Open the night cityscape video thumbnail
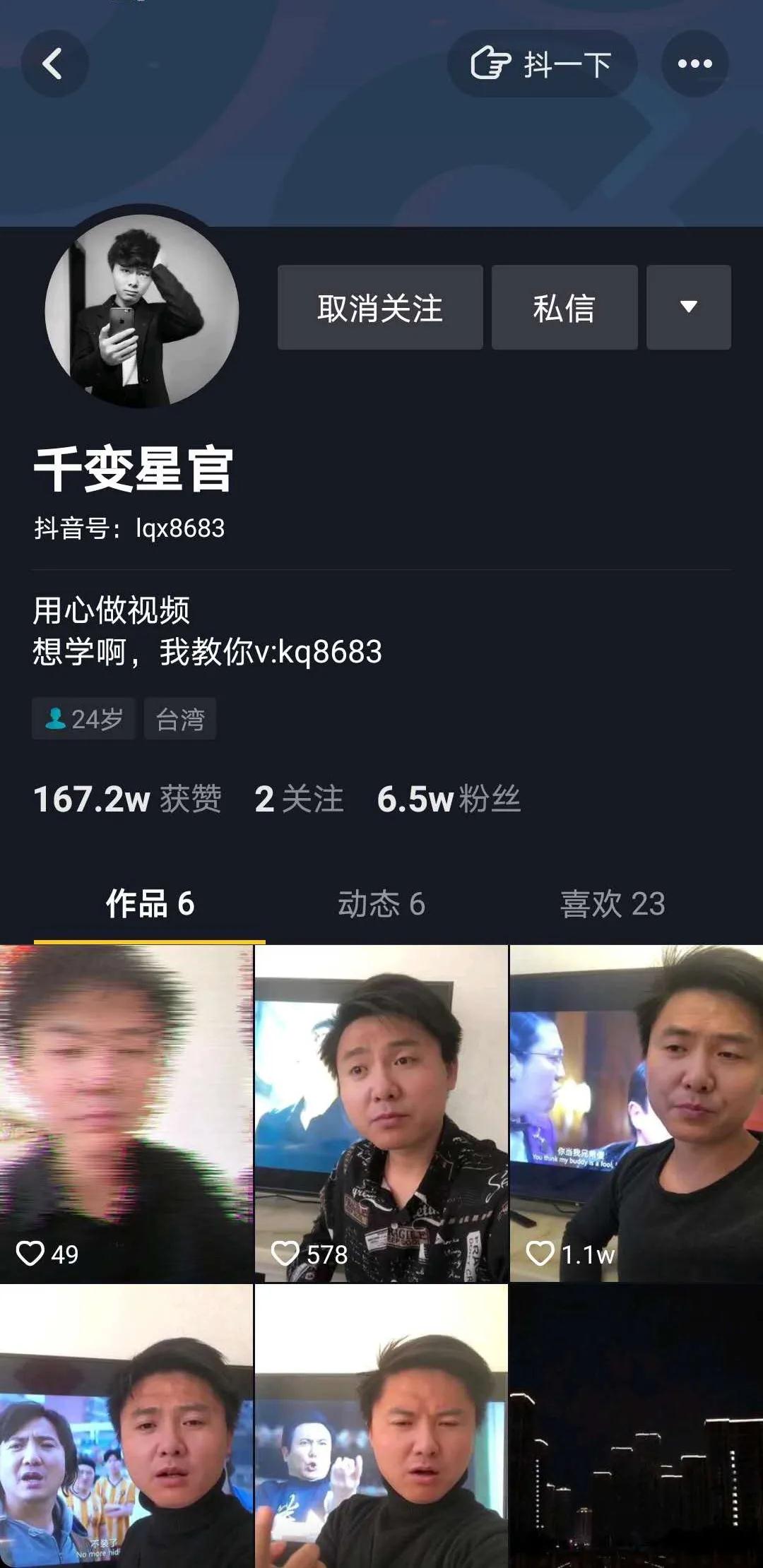 point(636,1448)
